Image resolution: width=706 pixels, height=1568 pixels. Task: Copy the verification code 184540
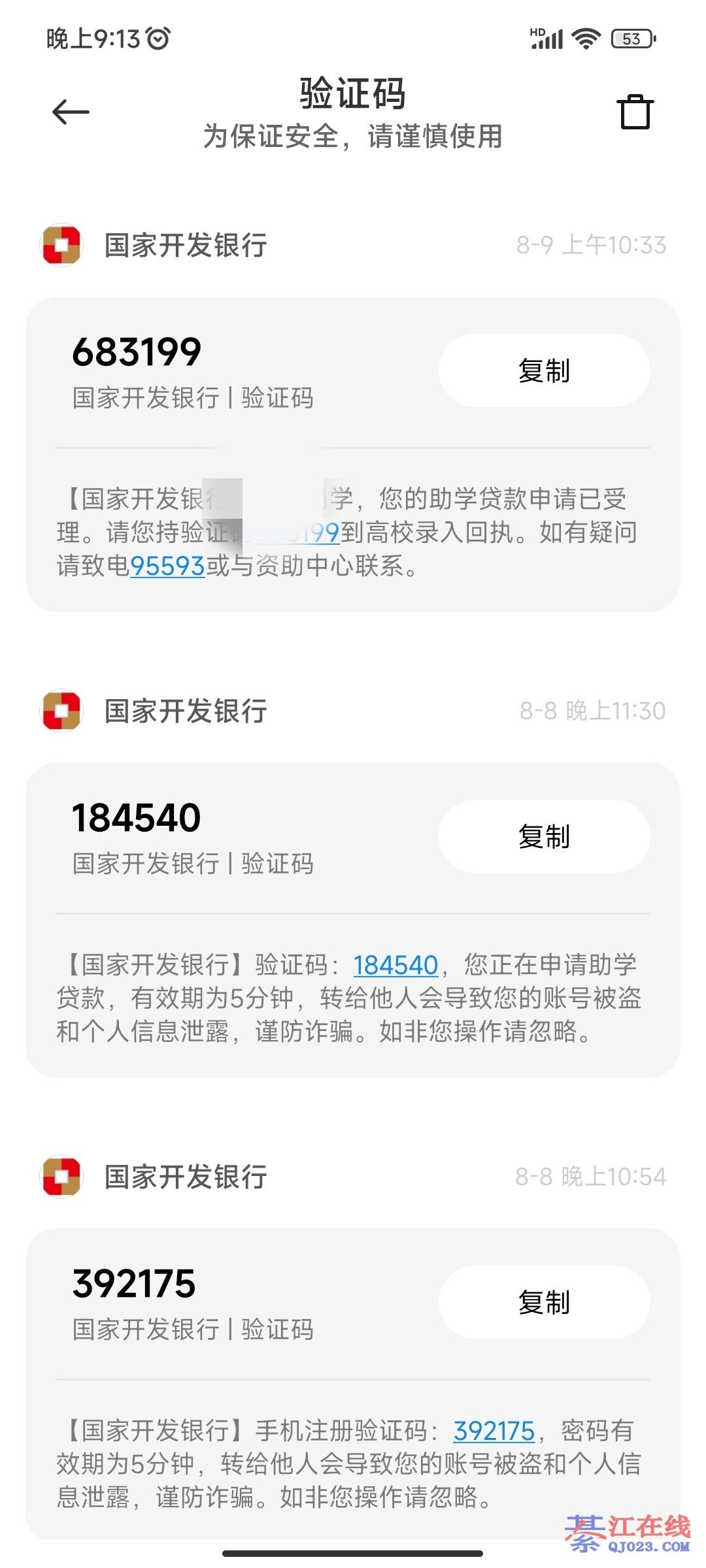click(x=544, y=836)
